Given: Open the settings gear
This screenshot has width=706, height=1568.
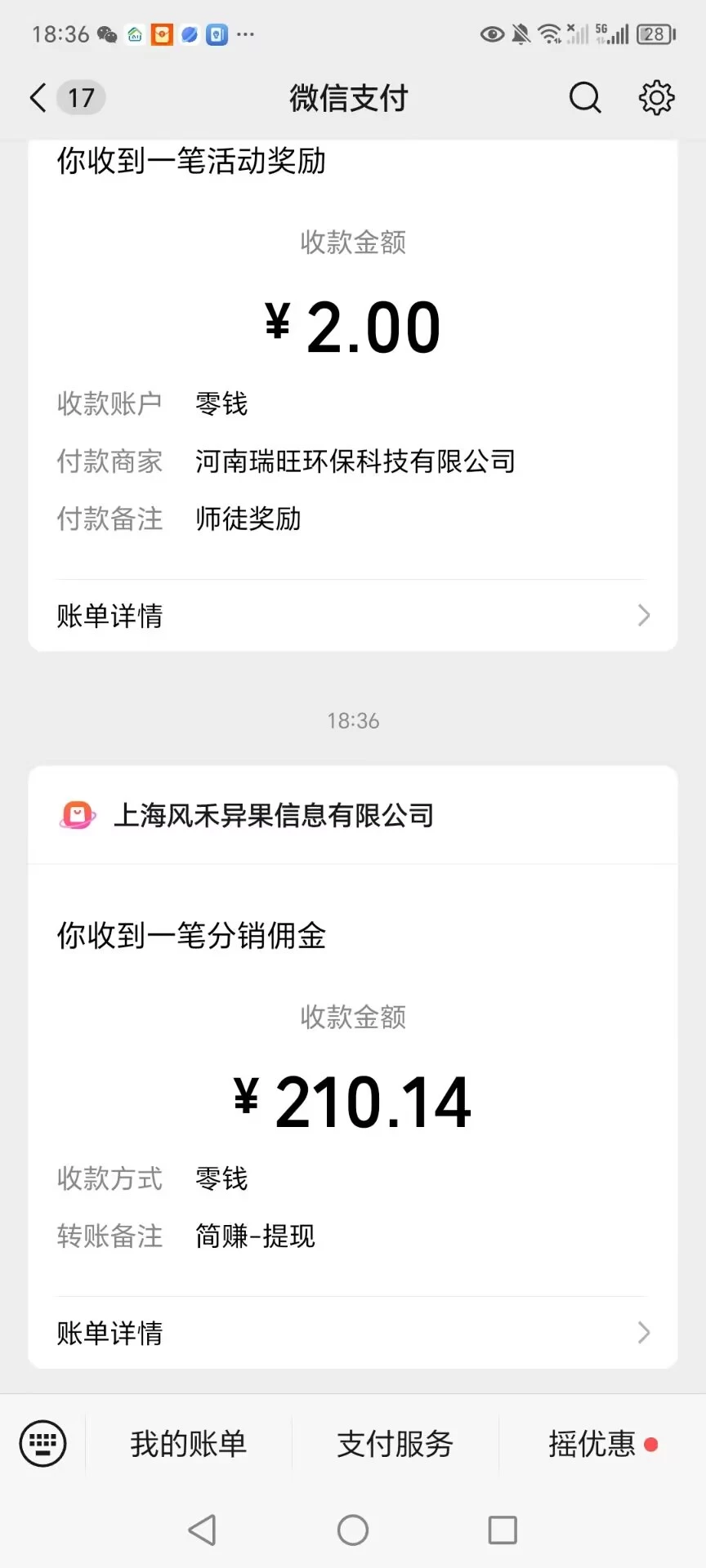Looking at the screenshot, I should pyautogui.click(x=656, y=98).
